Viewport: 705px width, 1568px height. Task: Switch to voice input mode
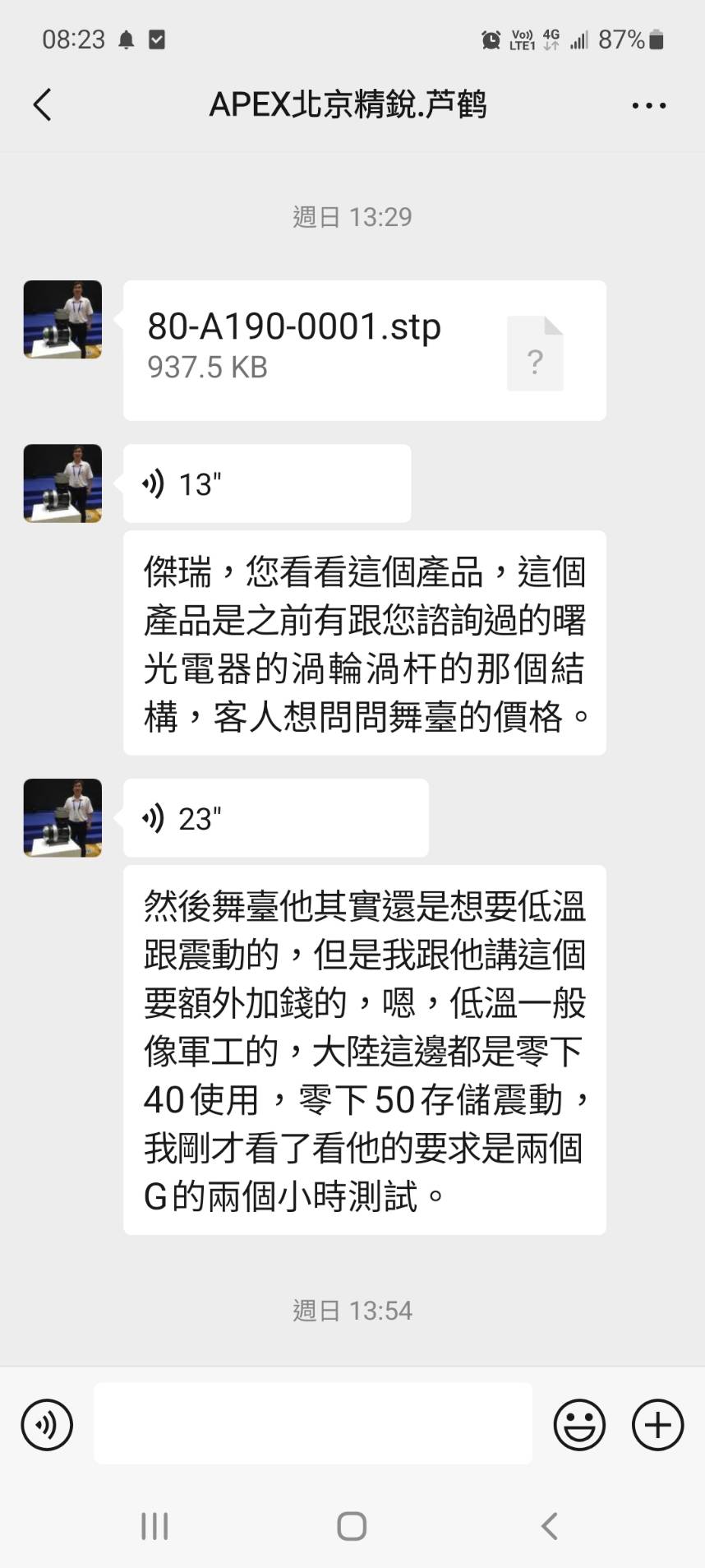pyautogui.click(x=47, y=1424)
